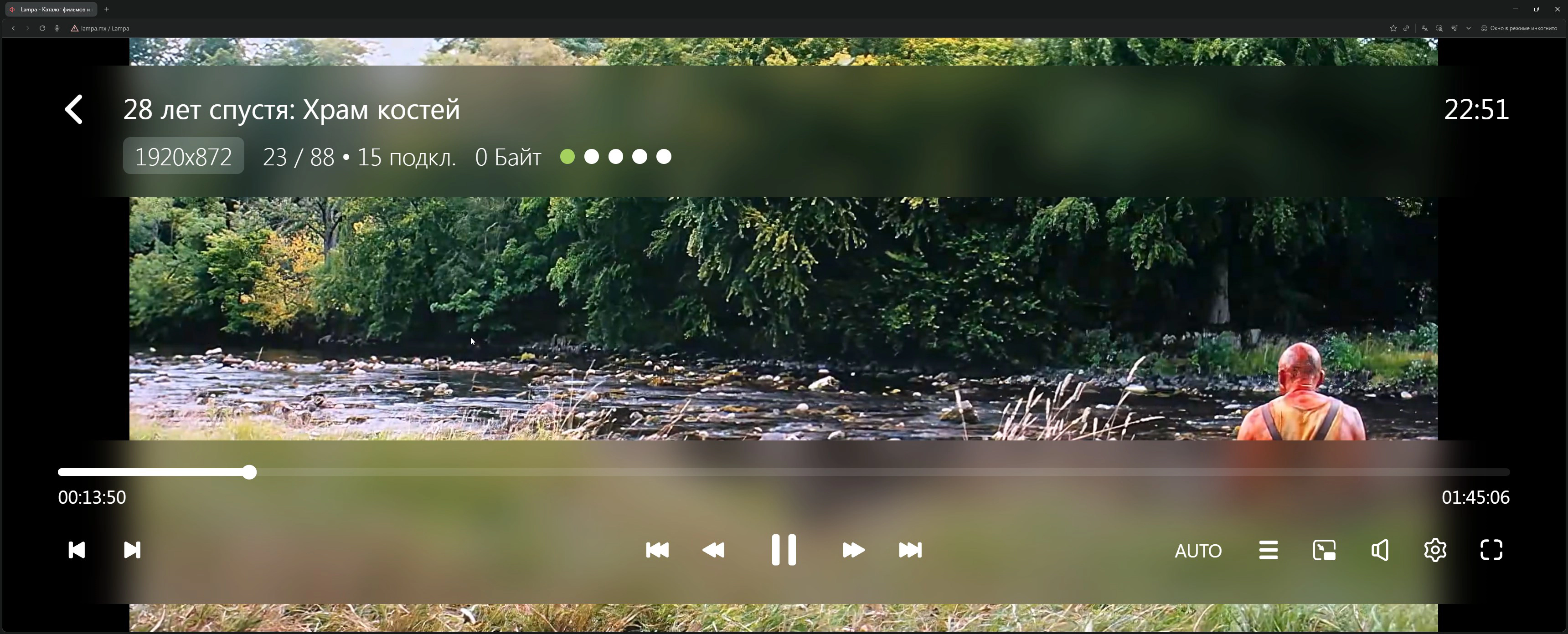Jump to the start of the video

pyautogui.click(x=657, y=550)
